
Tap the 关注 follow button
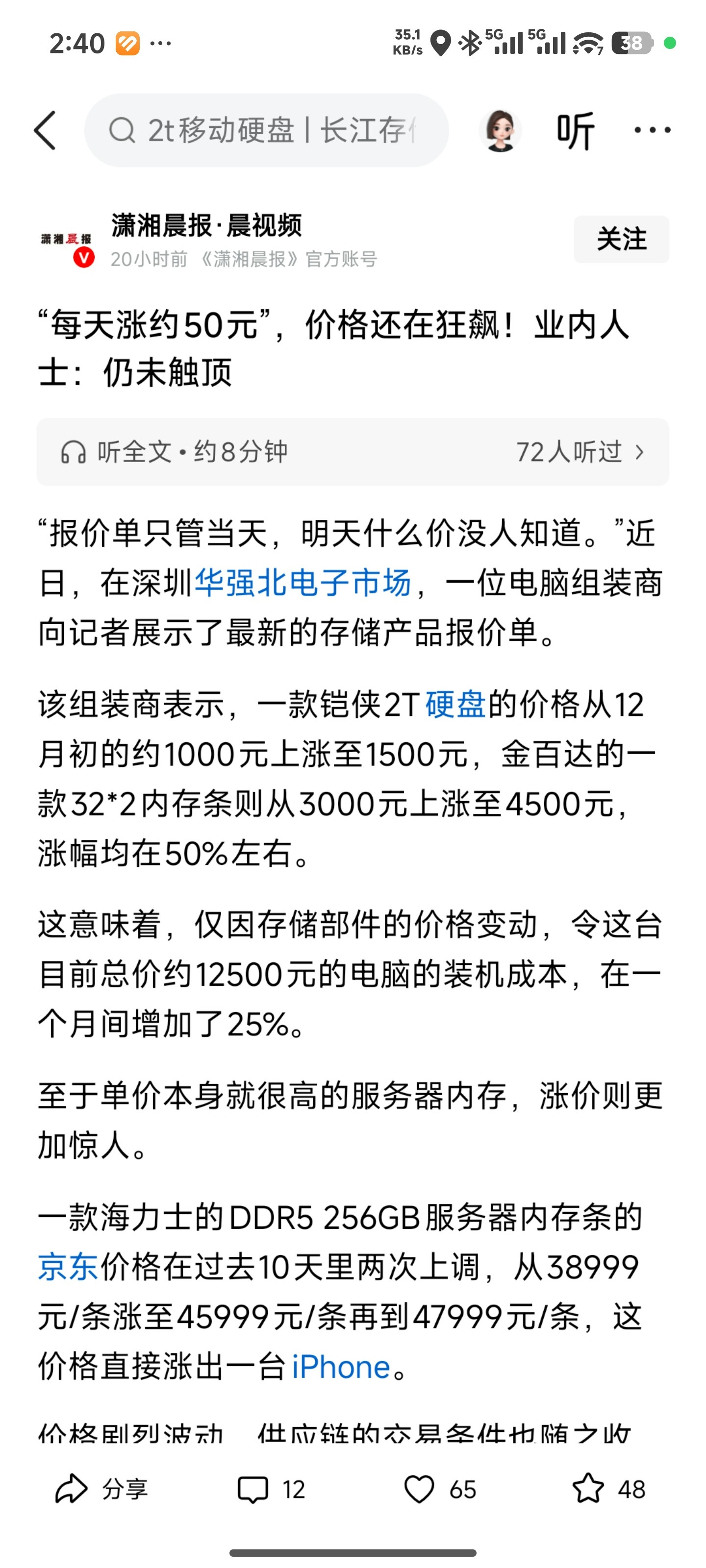coord(621,239)
